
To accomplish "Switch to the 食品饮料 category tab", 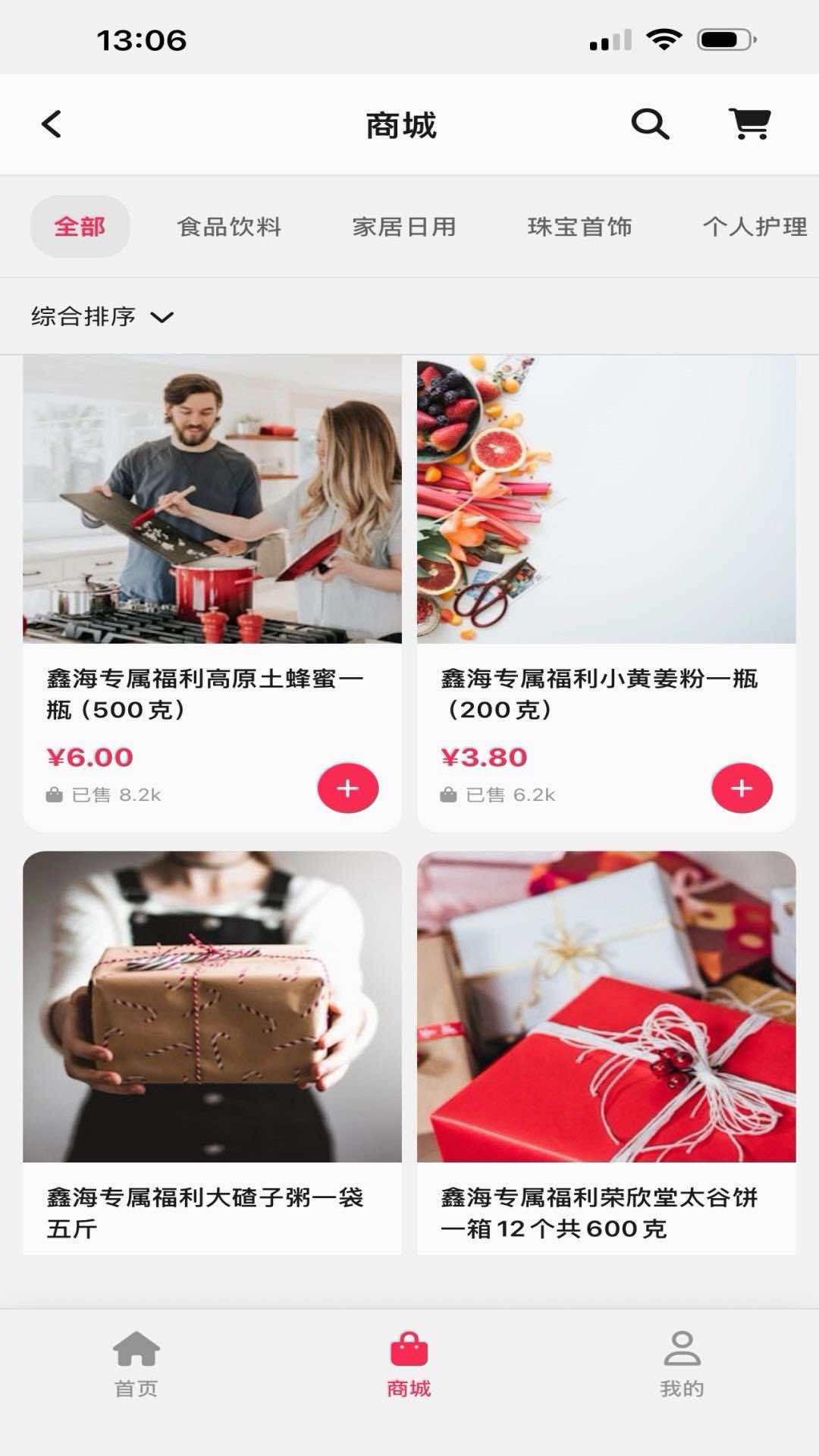I will pos(230,225).
